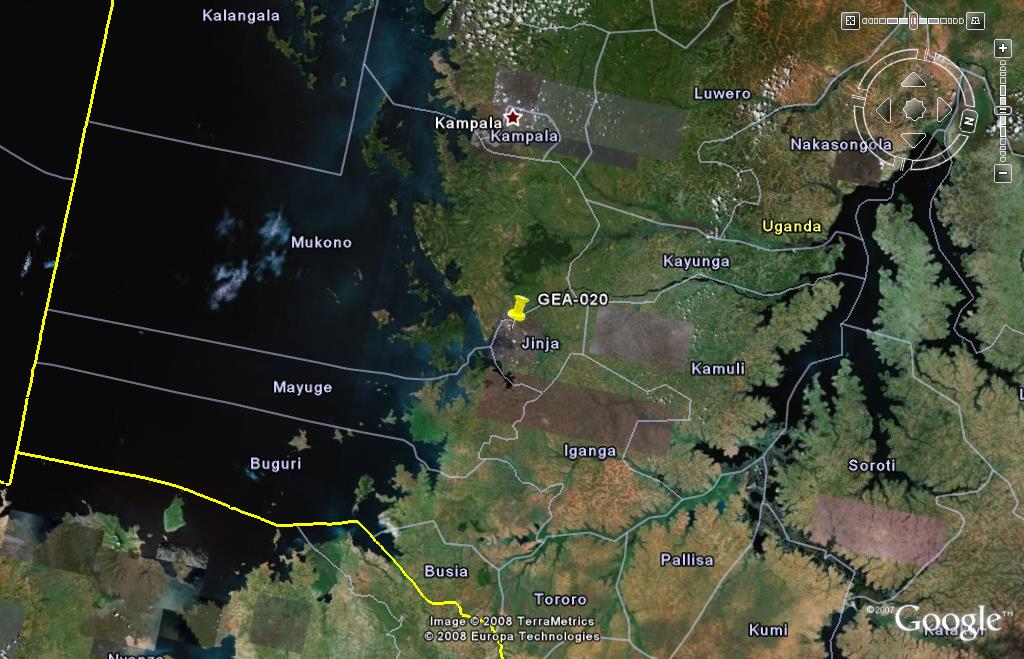Pan the map down with the down arrow

pos(913,139)
